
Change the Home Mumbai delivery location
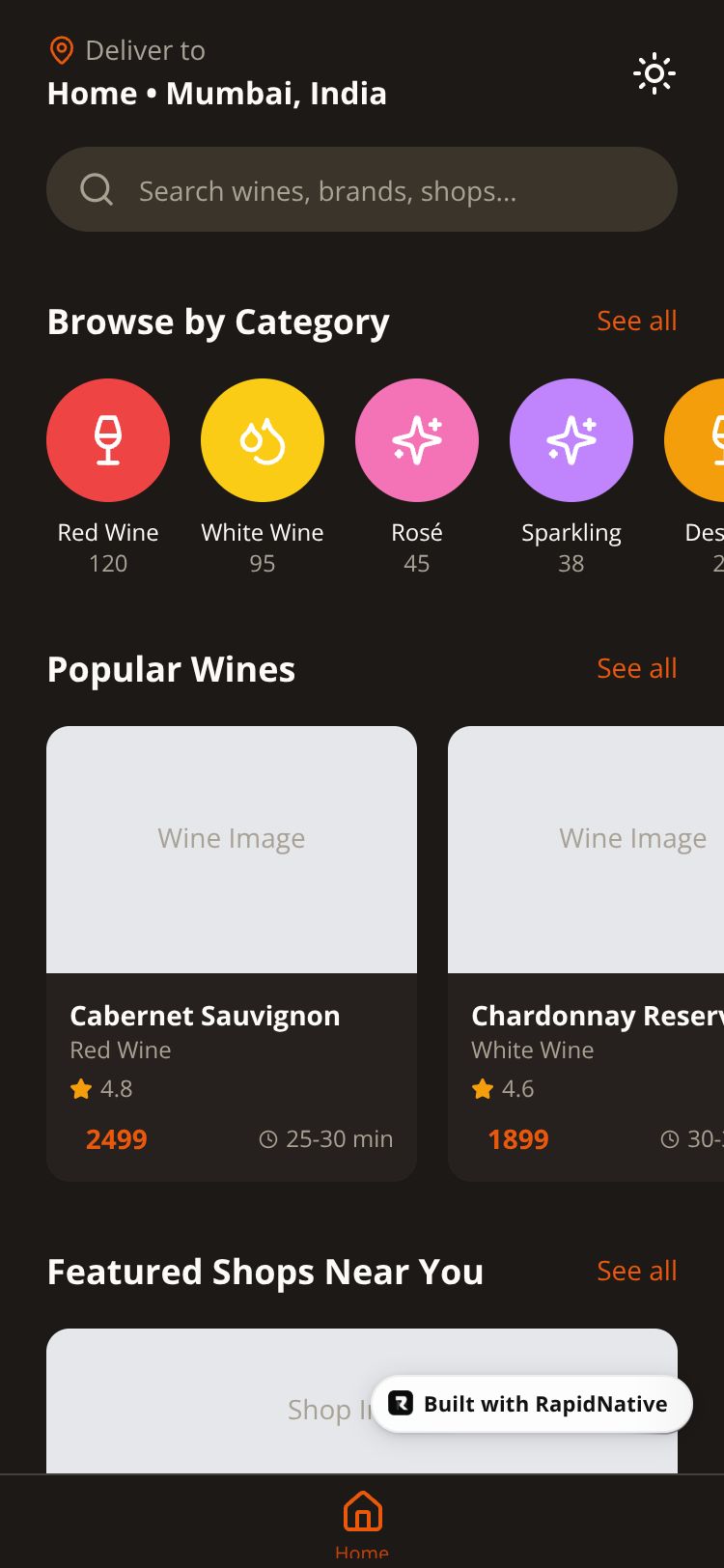pyautogui.click(x=217, y=94)
